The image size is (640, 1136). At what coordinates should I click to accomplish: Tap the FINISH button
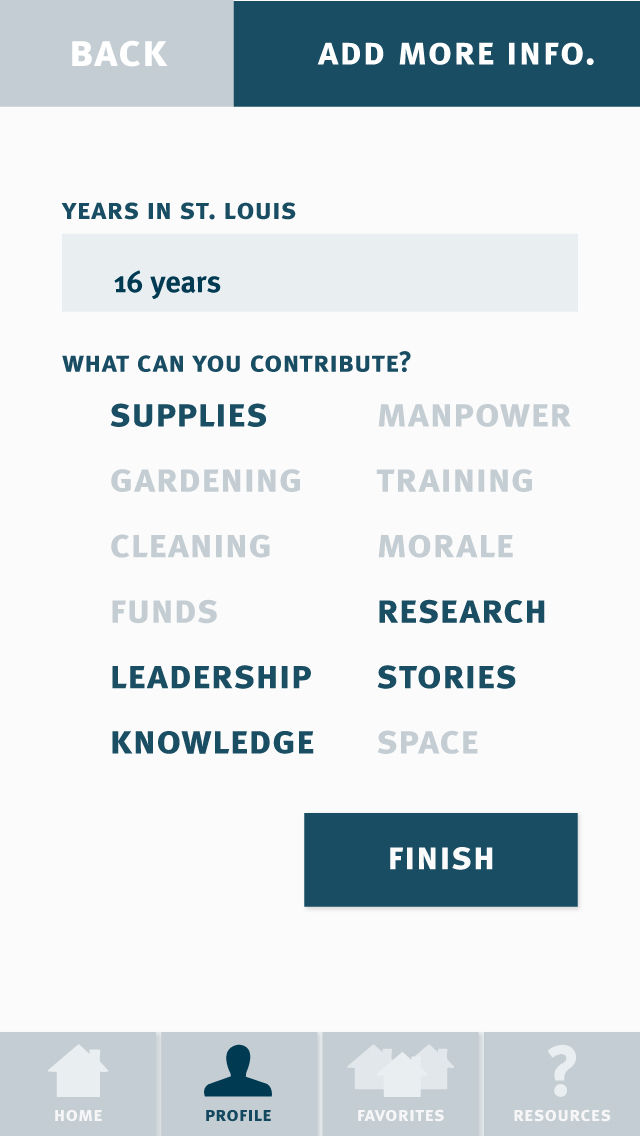[x=441, y=859]
